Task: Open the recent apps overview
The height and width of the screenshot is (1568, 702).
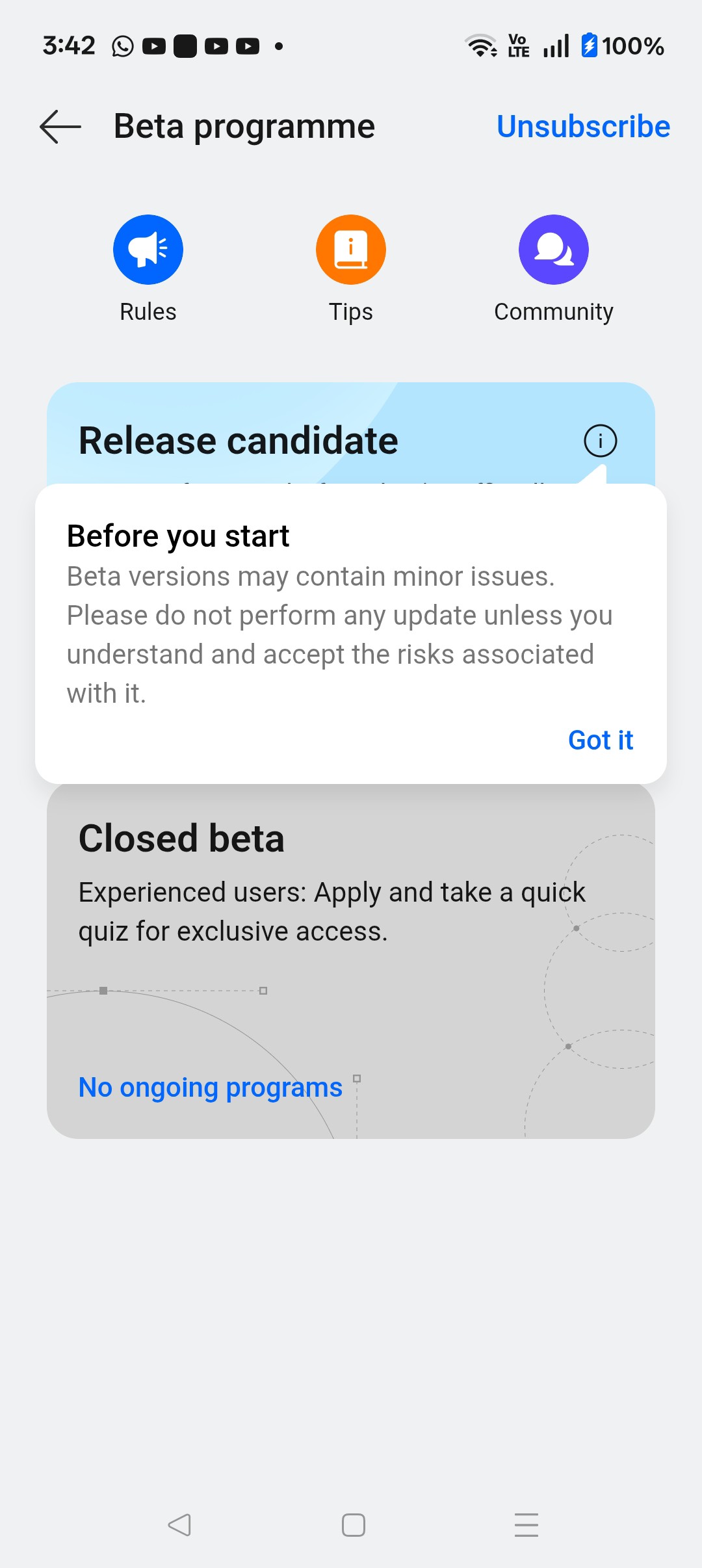Action: coord(526,1524)
